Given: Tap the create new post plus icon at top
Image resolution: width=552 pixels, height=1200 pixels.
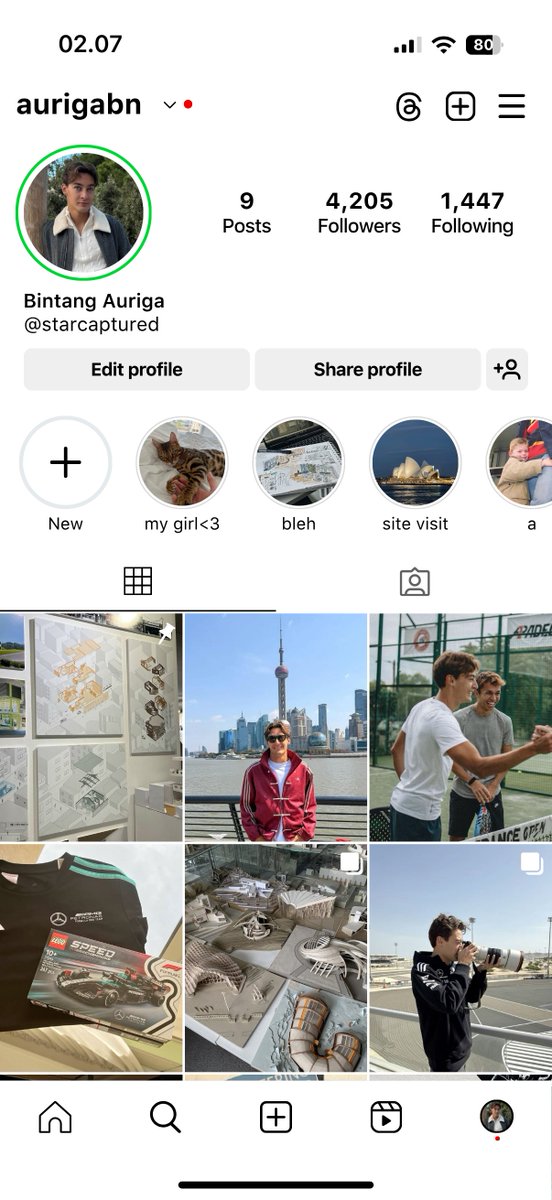Looking at the screenshot, I should tap(460, 106).
